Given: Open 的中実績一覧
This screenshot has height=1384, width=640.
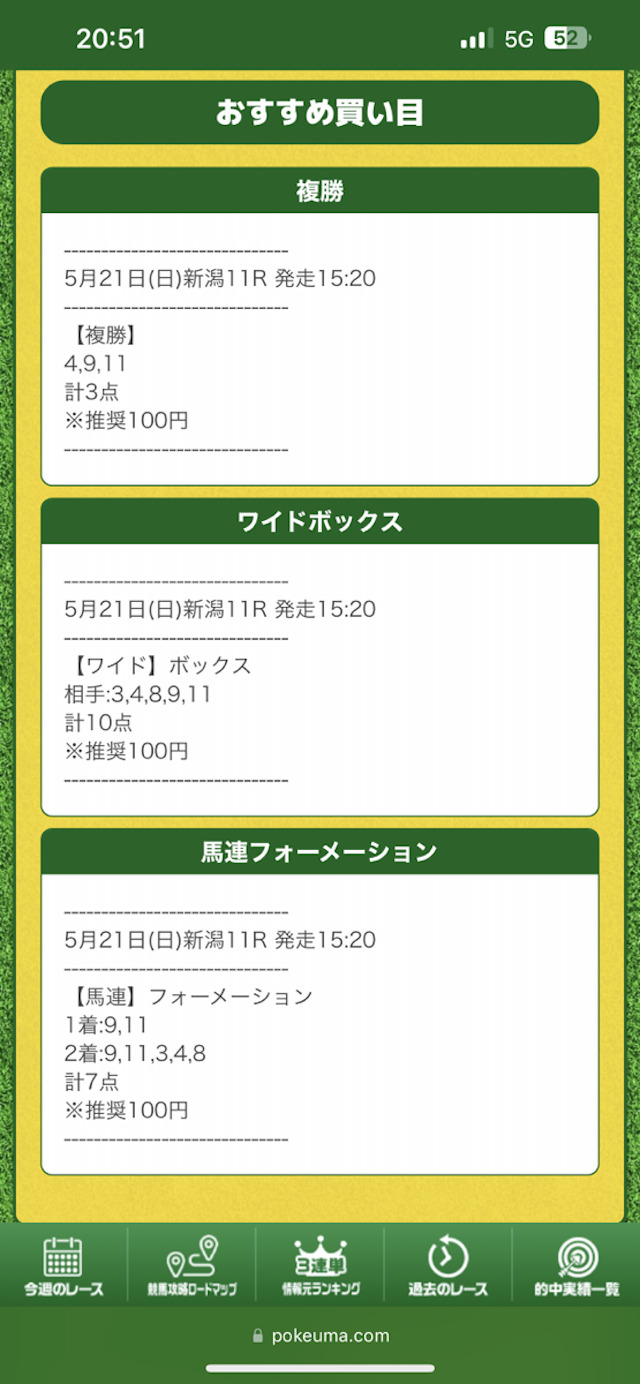Looking at the screenshot, I should 576,1266.
